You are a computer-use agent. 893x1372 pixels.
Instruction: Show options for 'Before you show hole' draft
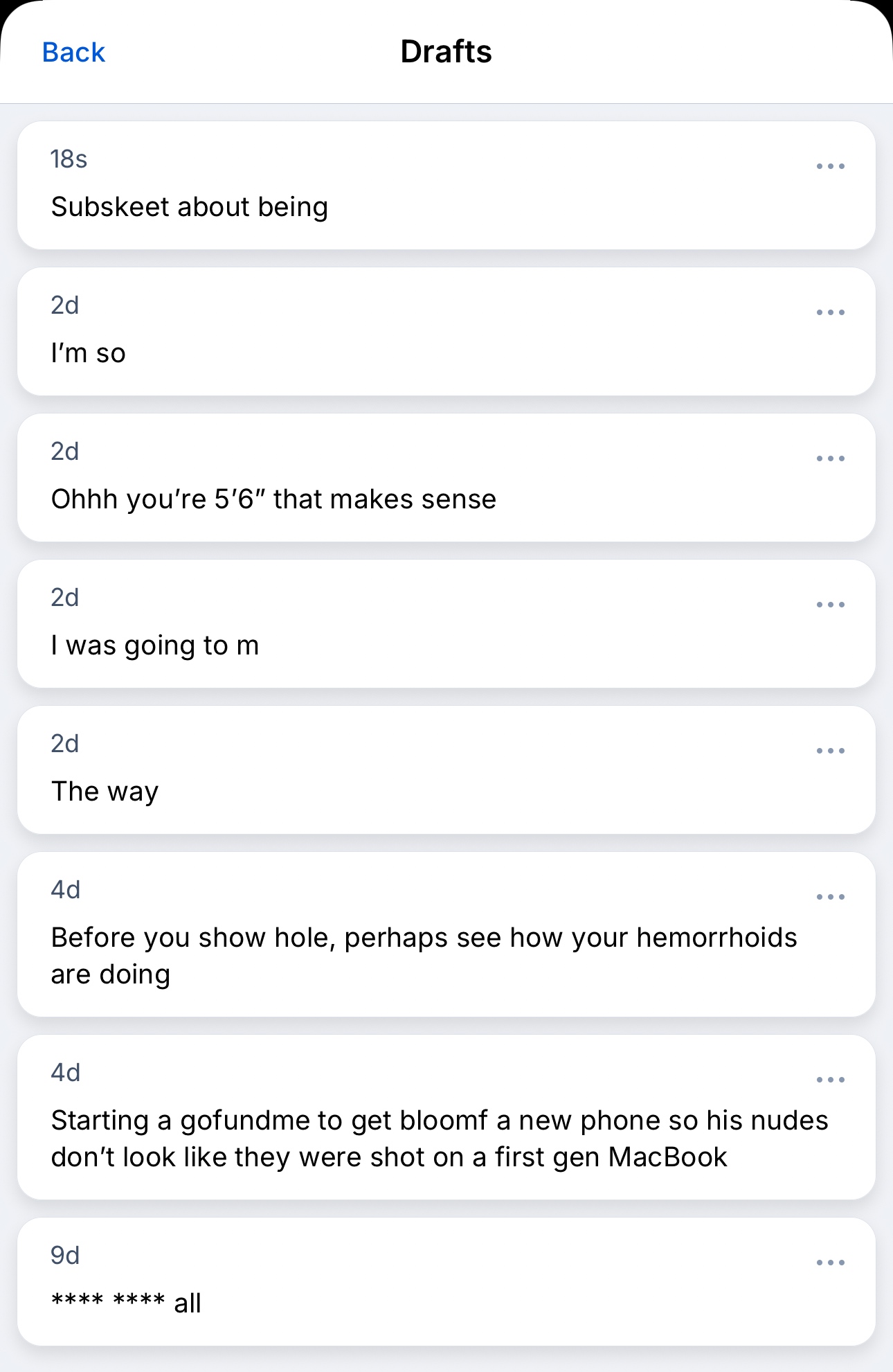[x=830, y=897]
